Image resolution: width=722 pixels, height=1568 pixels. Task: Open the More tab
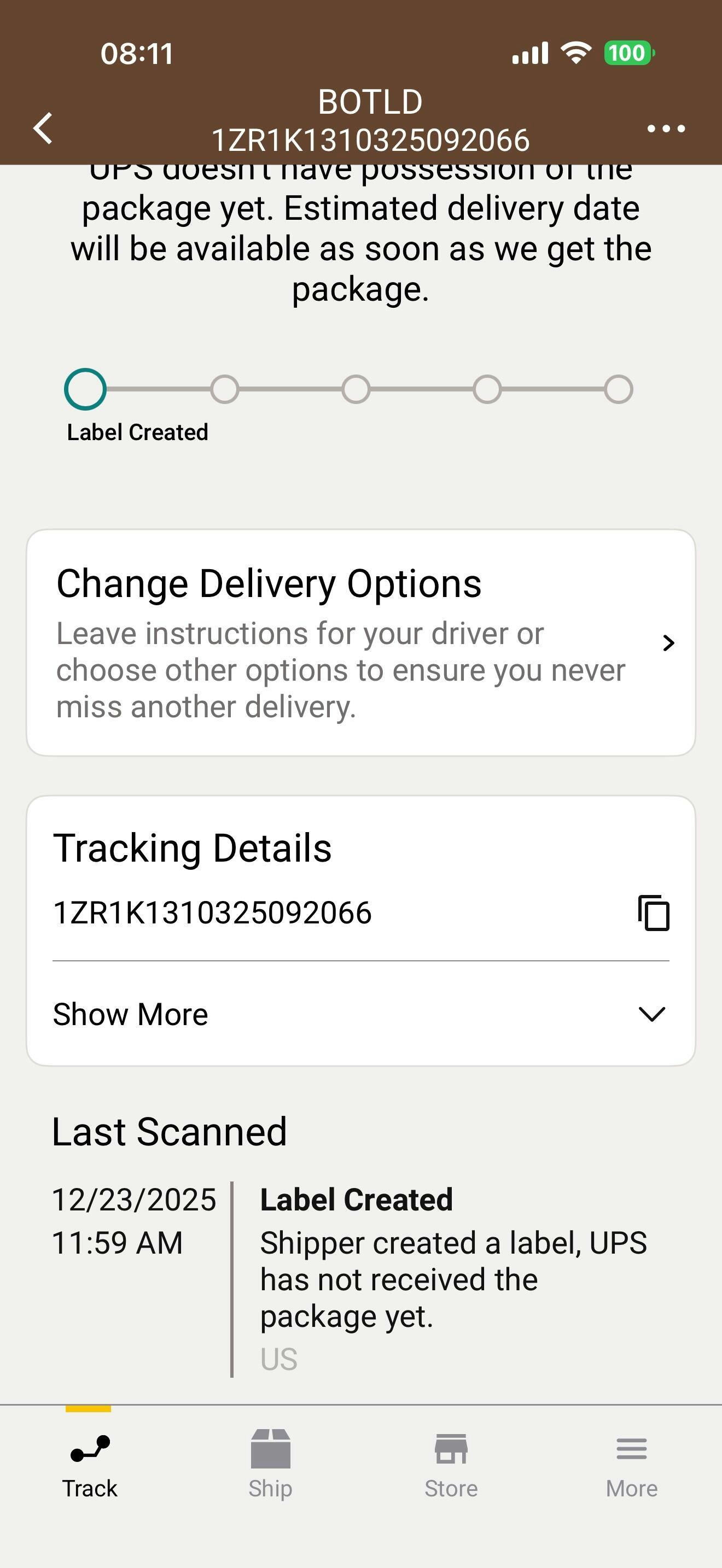631,1465
